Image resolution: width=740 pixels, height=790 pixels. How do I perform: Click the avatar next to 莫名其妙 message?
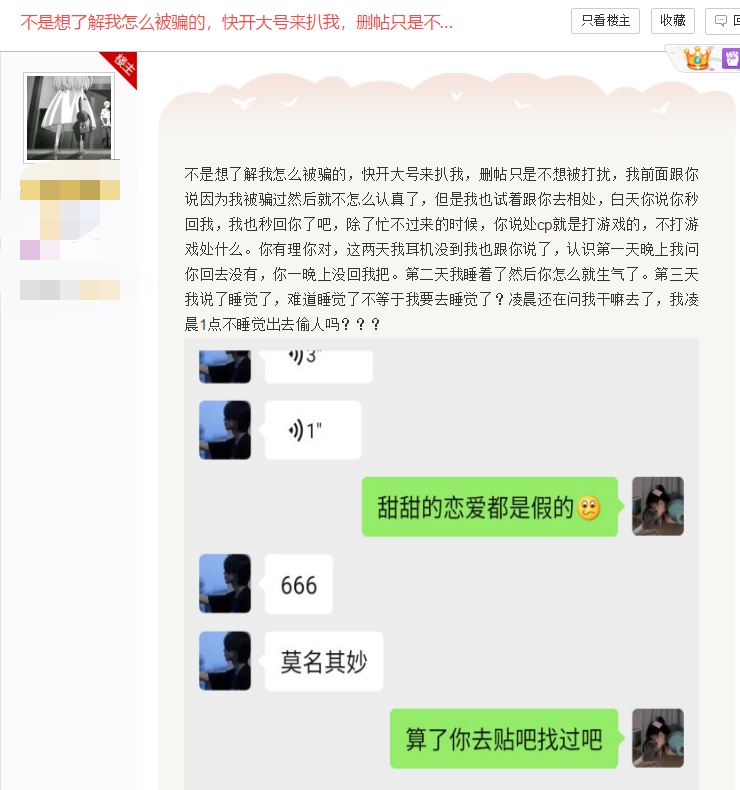224,660
